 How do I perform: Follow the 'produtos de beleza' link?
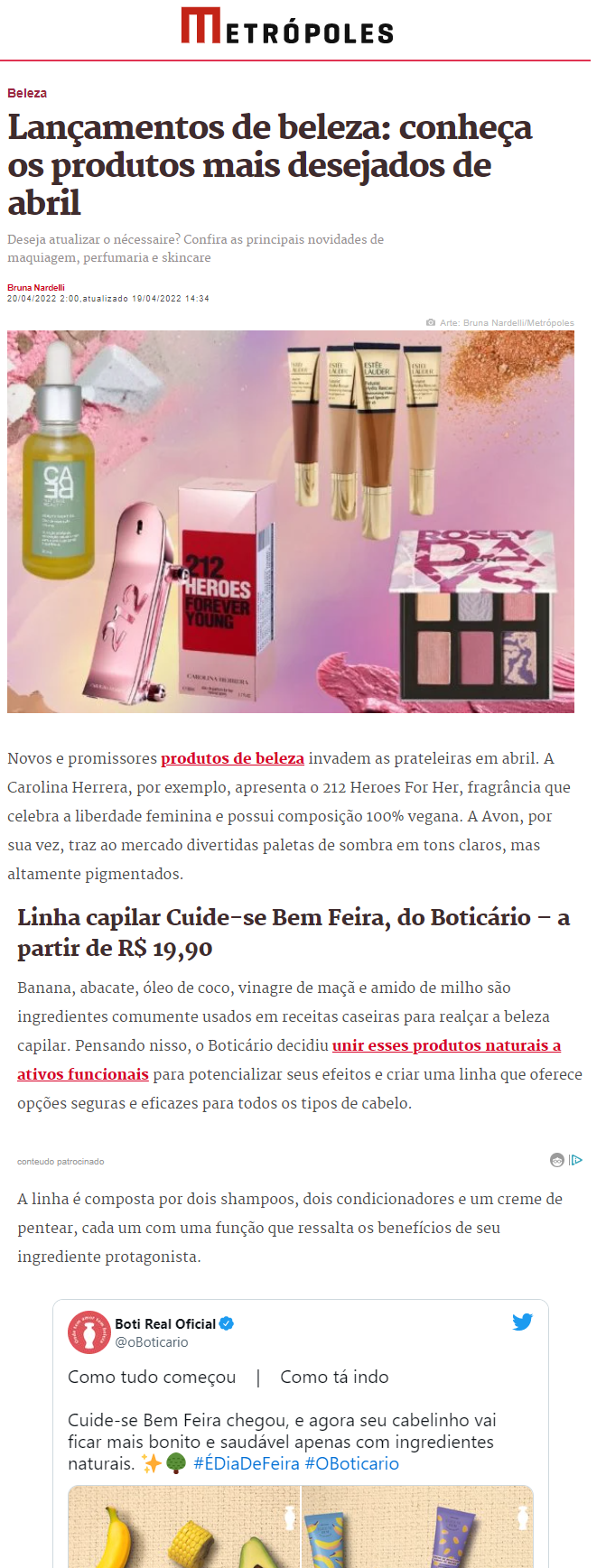pos(232,758)
